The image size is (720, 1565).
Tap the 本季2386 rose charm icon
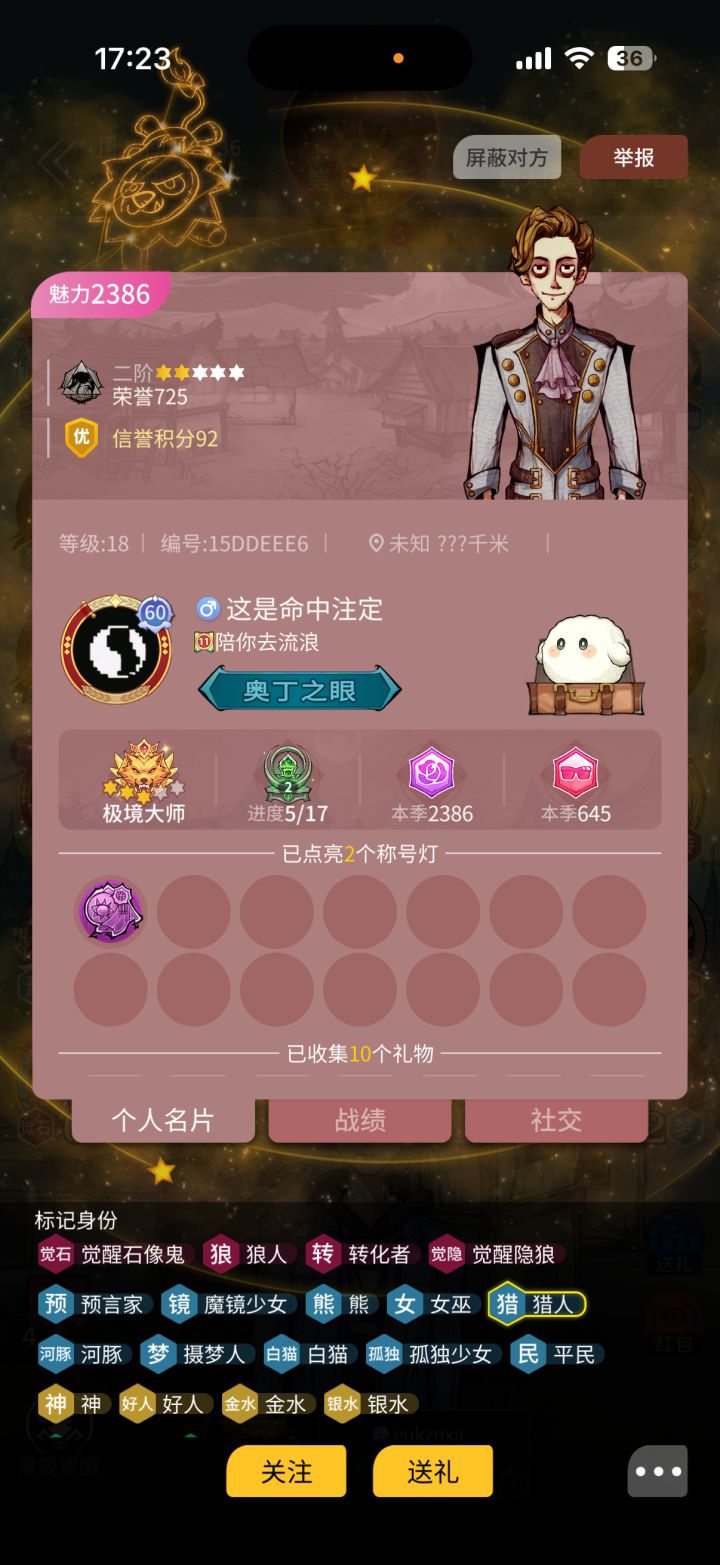coord(430,770)
